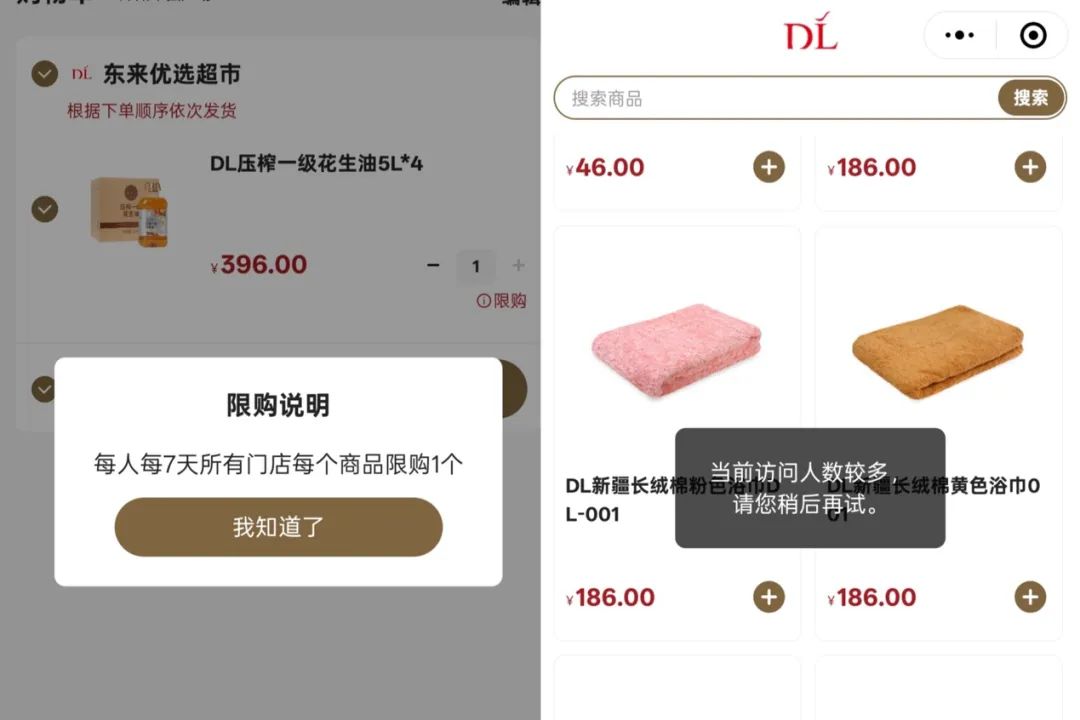Increase the peanut oil quantity

(518, 266)
